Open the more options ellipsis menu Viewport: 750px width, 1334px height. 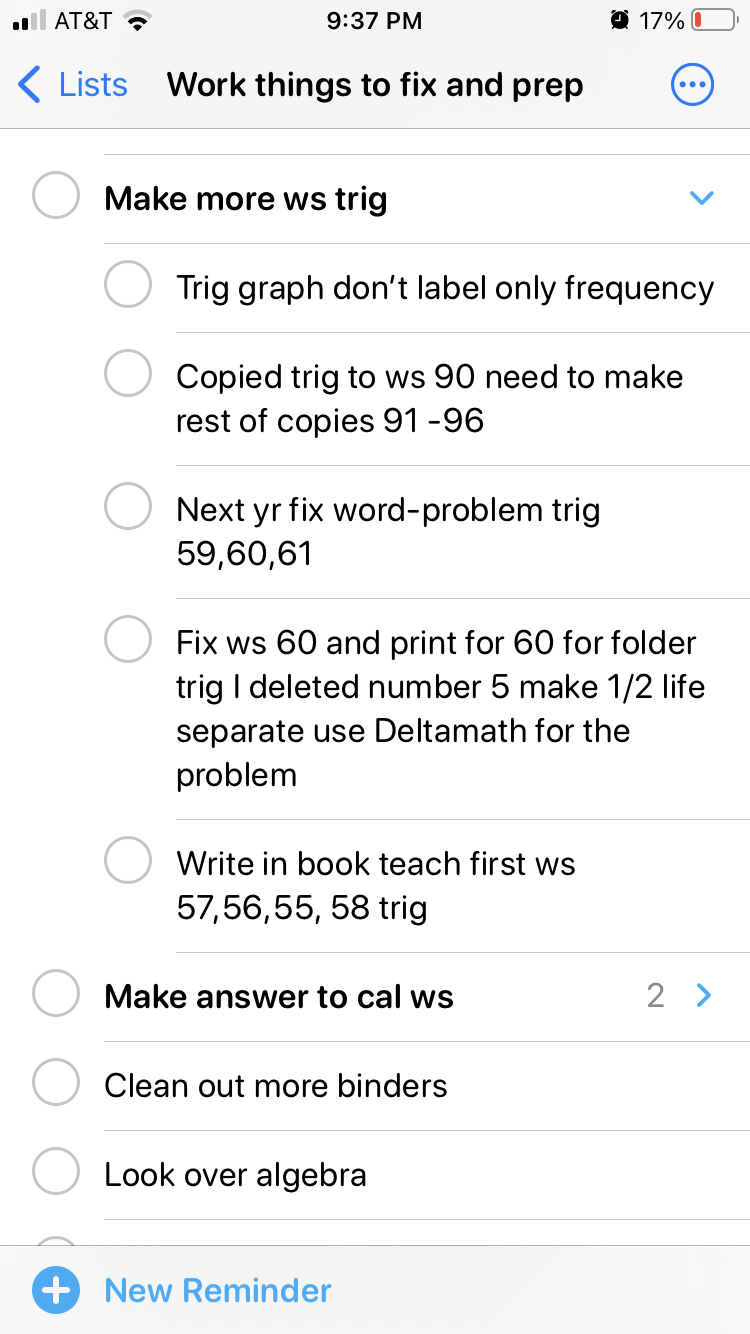pos(692,85)
